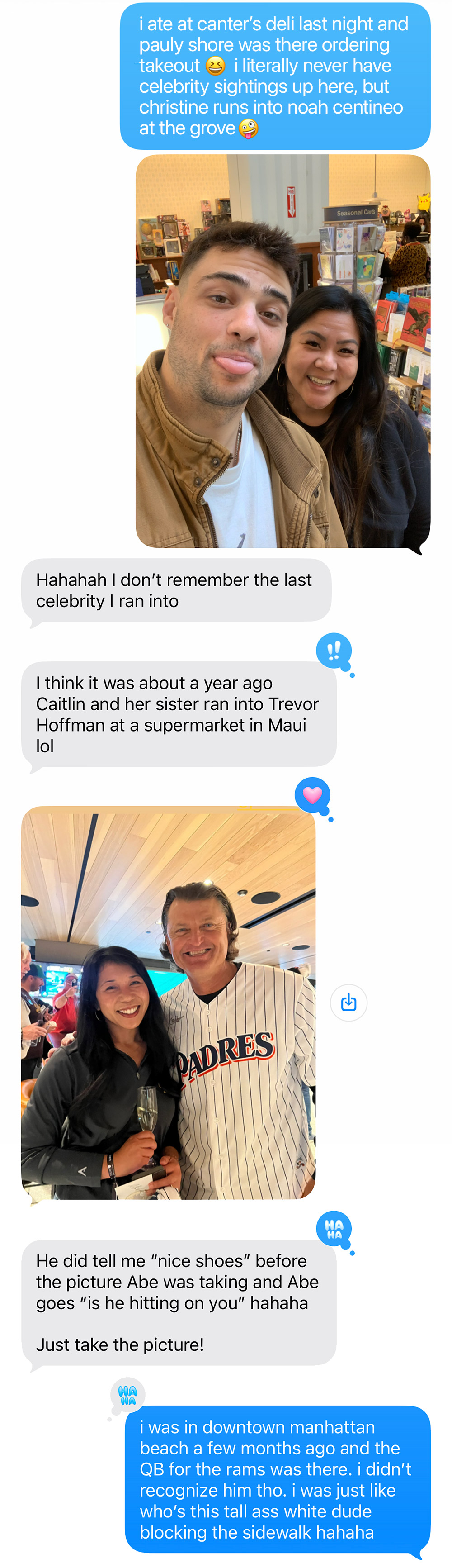View the Haha tapback on Padres photo
Viewport: 452px width, 1568px height.
tap(334, 1229)
